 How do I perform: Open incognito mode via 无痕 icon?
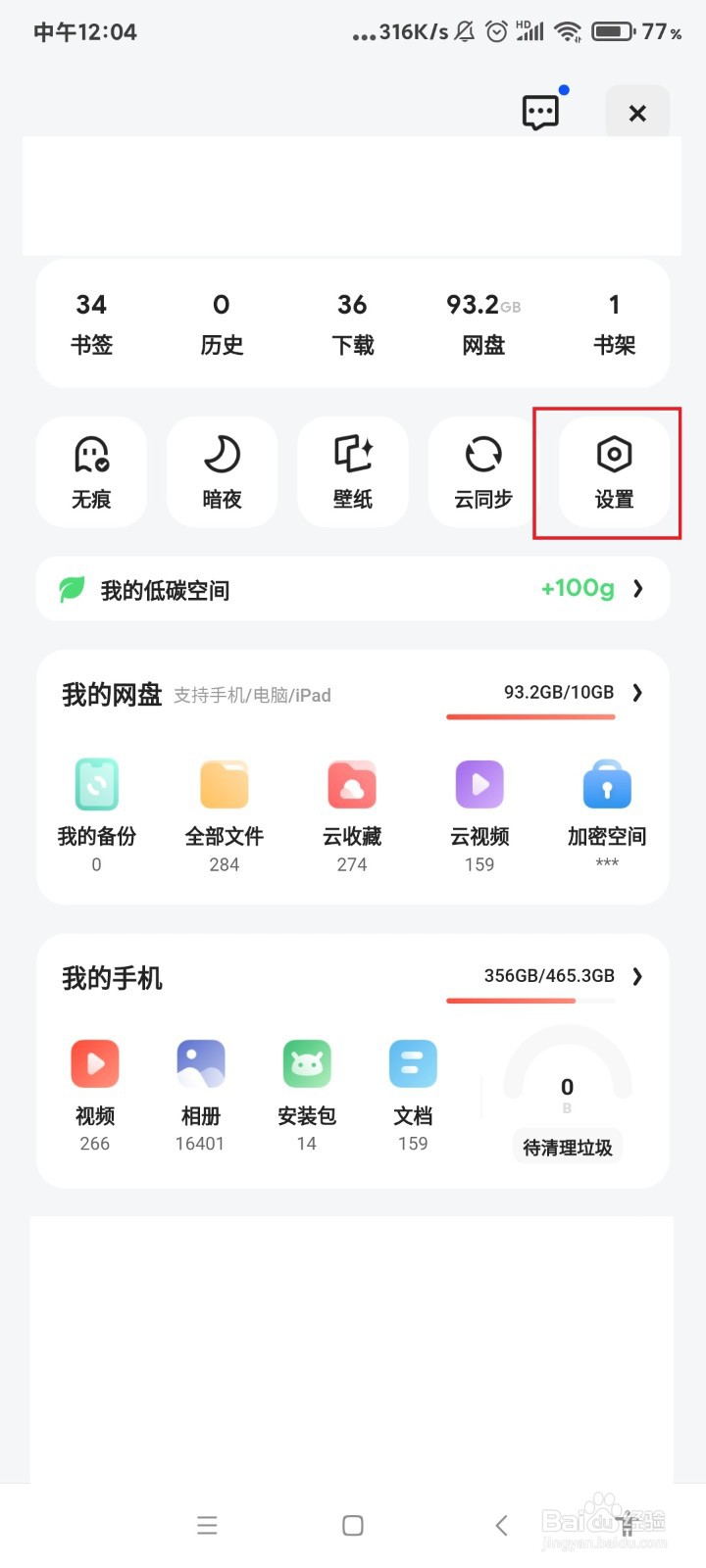coord(91,470)
